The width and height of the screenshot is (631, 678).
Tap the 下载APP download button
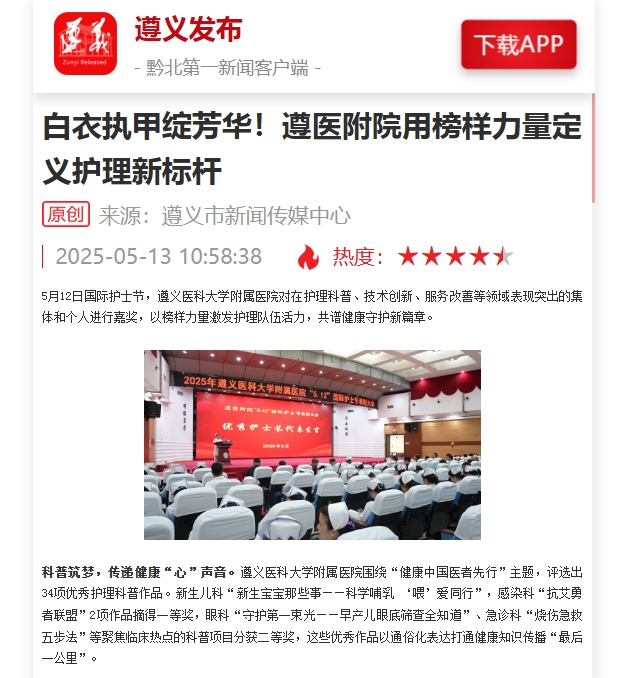tap(518, 44)
